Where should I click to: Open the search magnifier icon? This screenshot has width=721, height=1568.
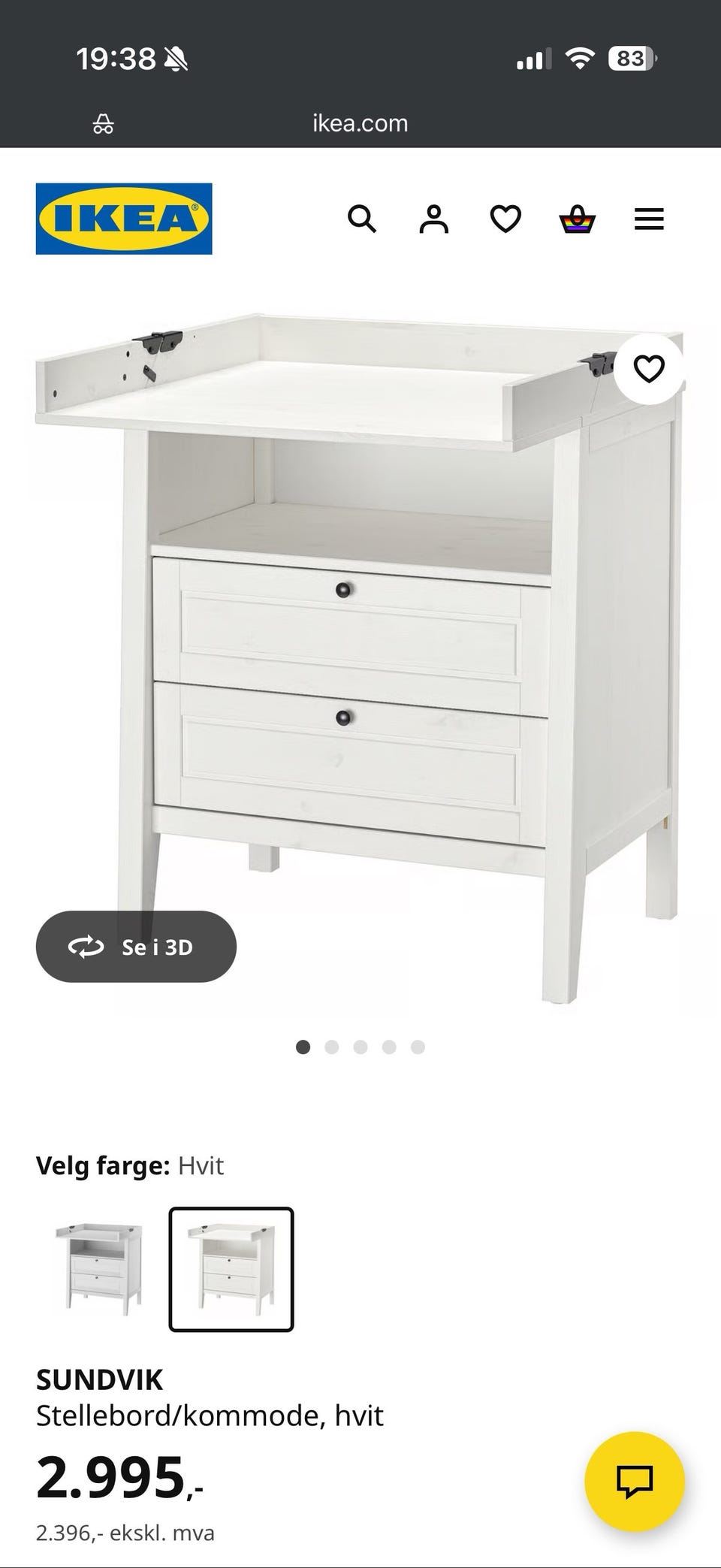(x=361, y=219)
